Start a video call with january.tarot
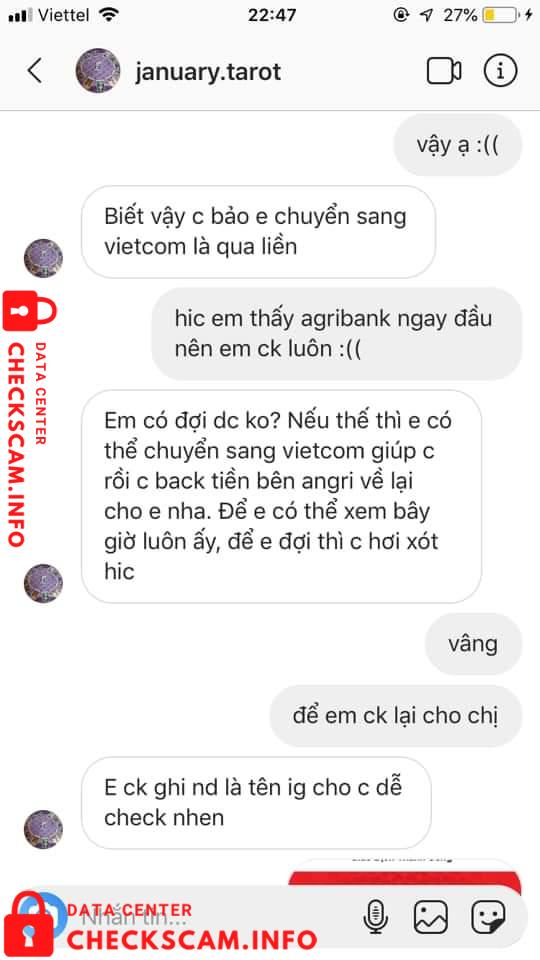The width and height of the screenshot is (540, 960). (444, 72)
